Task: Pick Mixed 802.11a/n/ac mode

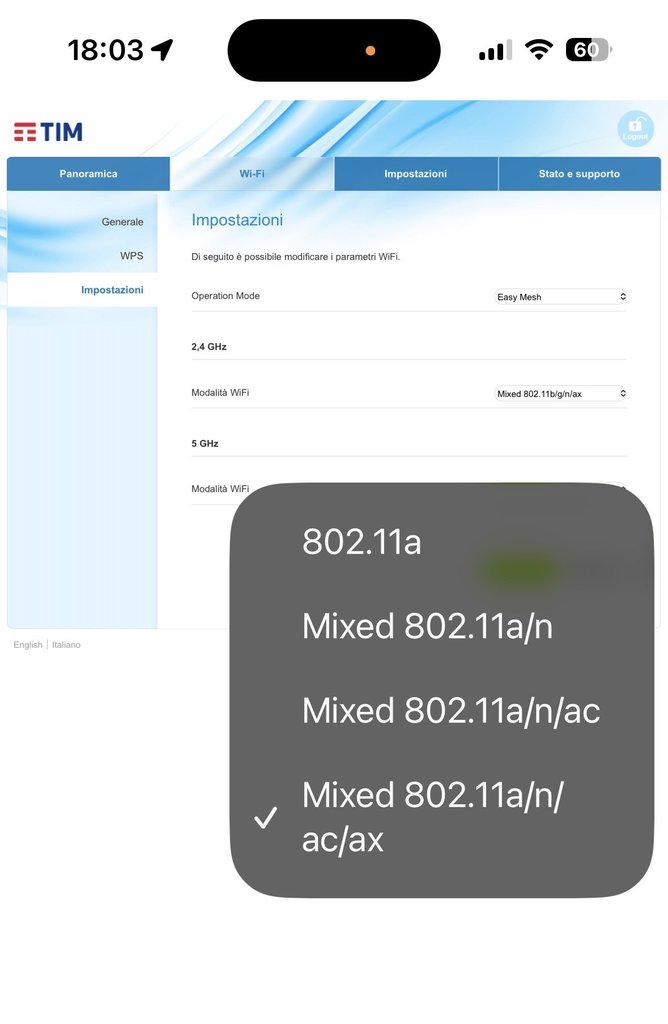Action: click(451, 710)
